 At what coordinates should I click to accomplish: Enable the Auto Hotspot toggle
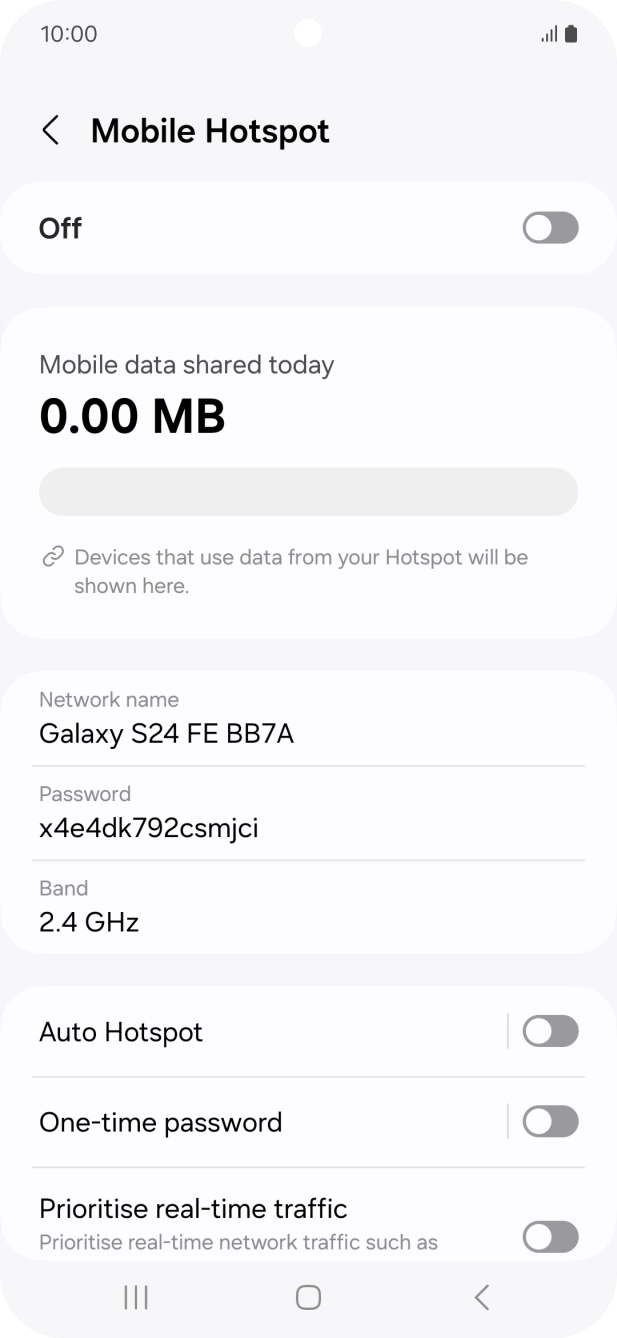550,1031
